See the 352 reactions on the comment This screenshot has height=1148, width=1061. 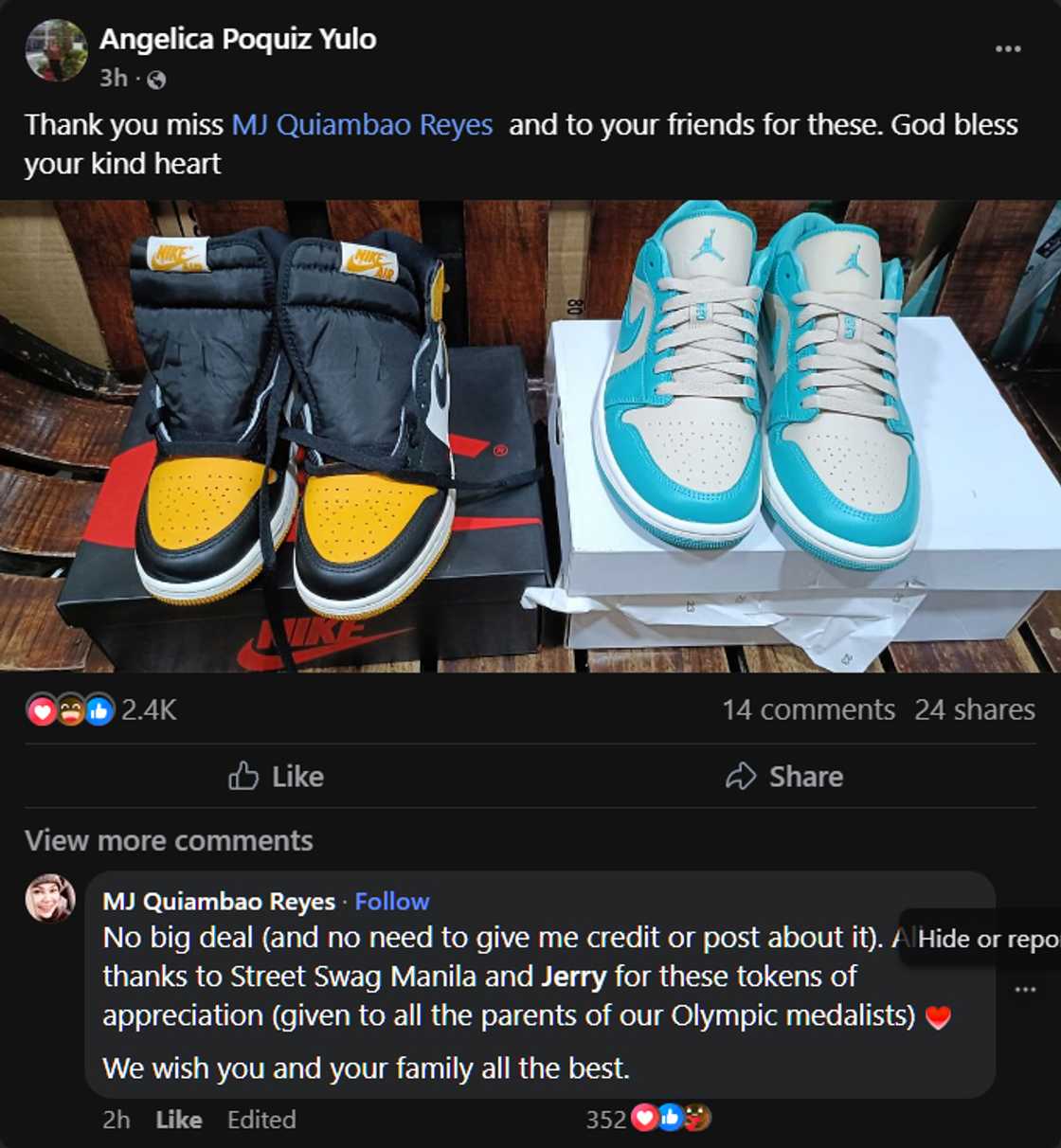648,1119
